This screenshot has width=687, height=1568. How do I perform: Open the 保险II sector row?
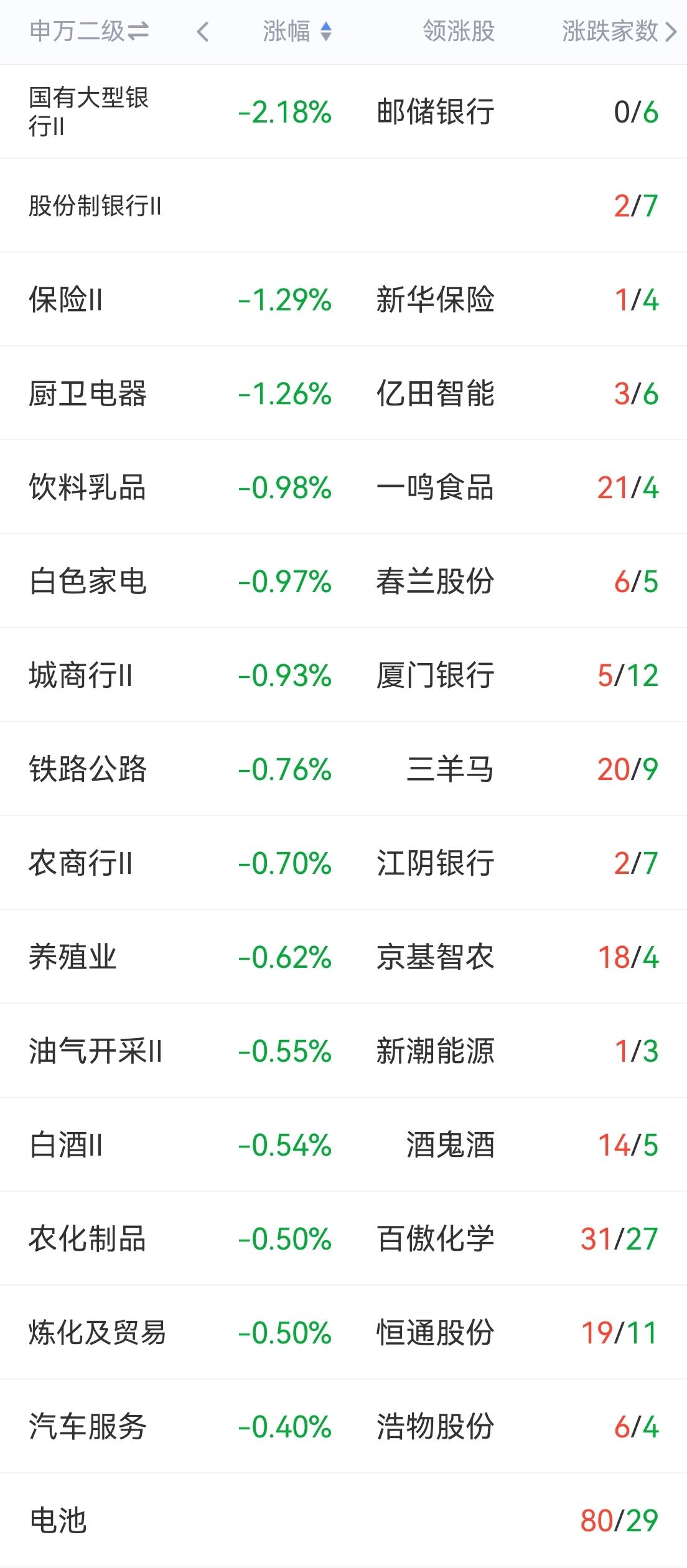point(343,299)
